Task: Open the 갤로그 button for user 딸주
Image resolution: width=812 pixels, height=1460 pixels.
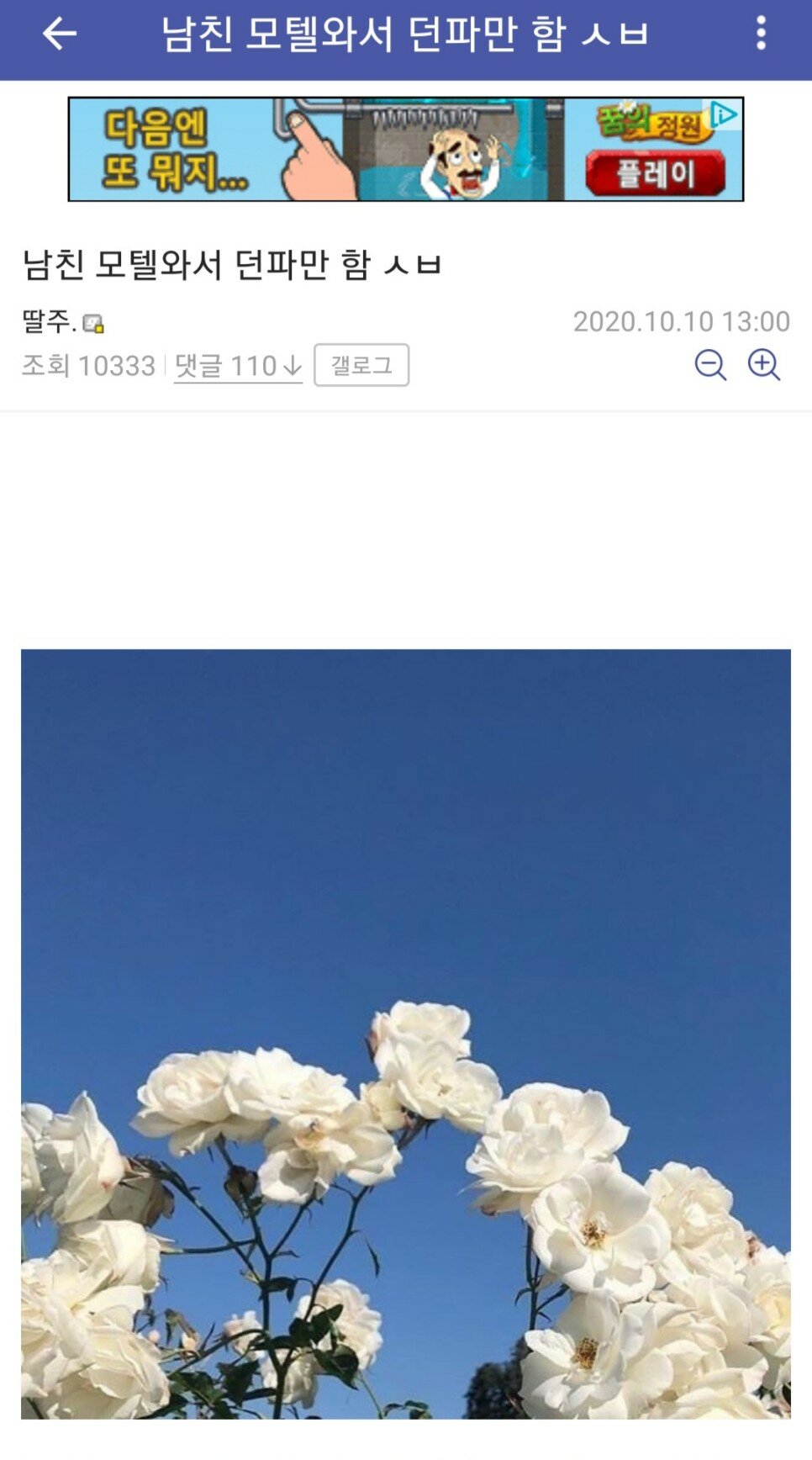Action: tap(361, 365)
